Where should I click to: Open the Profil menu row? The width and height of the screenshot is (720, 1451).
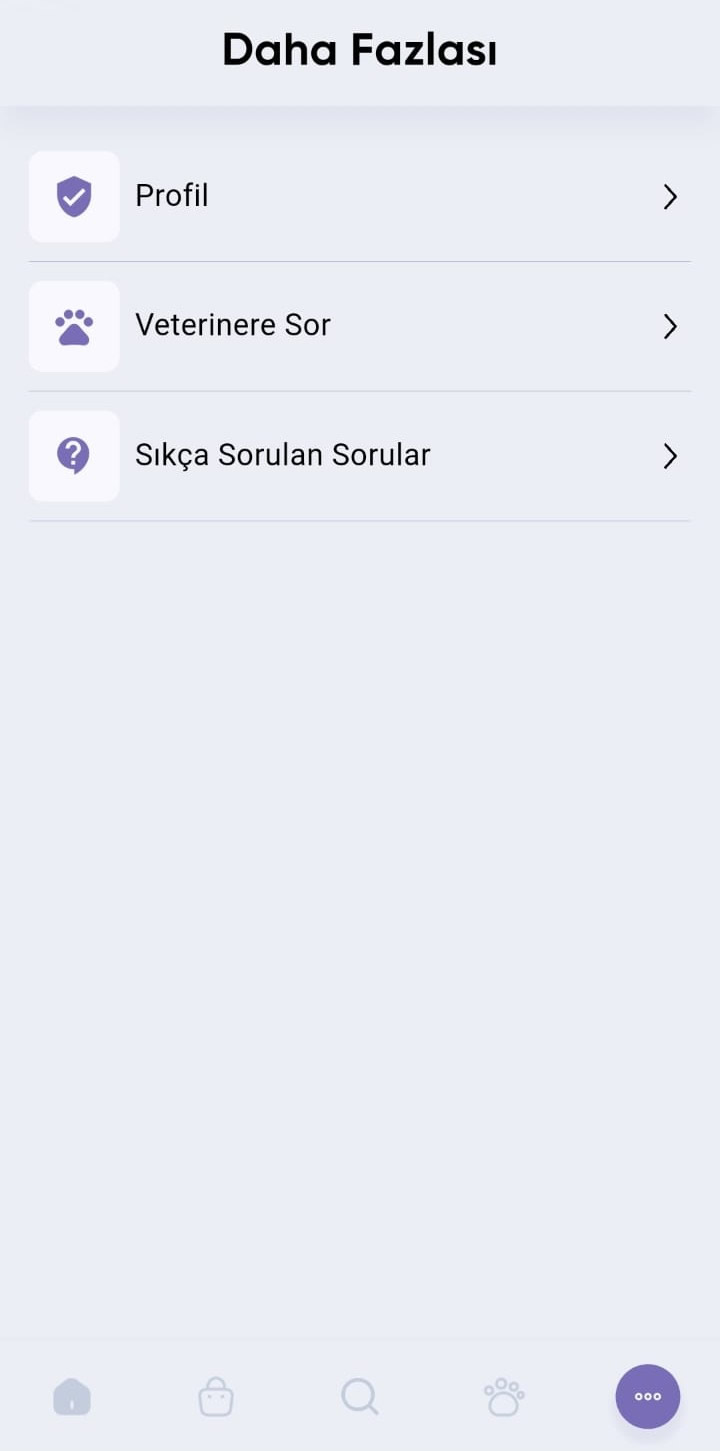359,197
